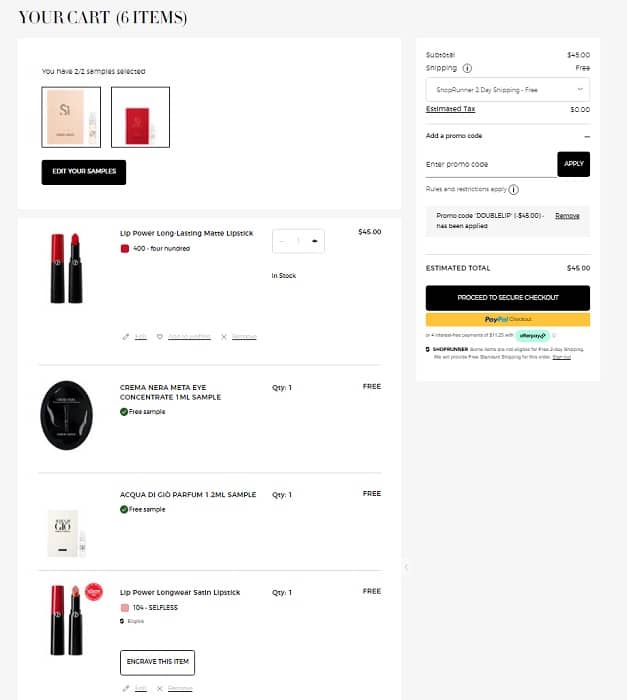This screenshot has height=700, width=627.
Task: Engrave the Longwear Satin Lipstick
Action: tap(157, 662)
